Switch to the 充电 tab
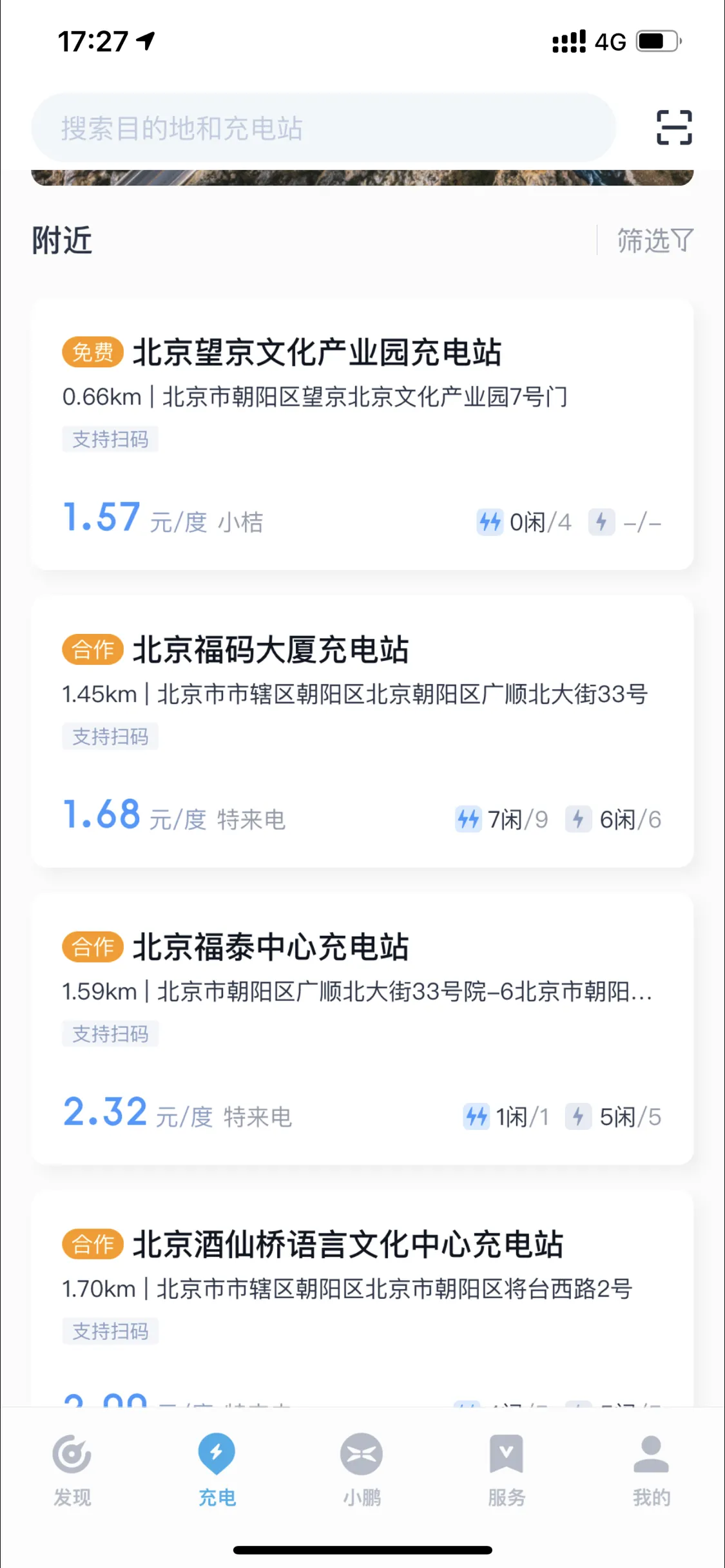Screen dimensions: 725x1568 coord(217,1475)
